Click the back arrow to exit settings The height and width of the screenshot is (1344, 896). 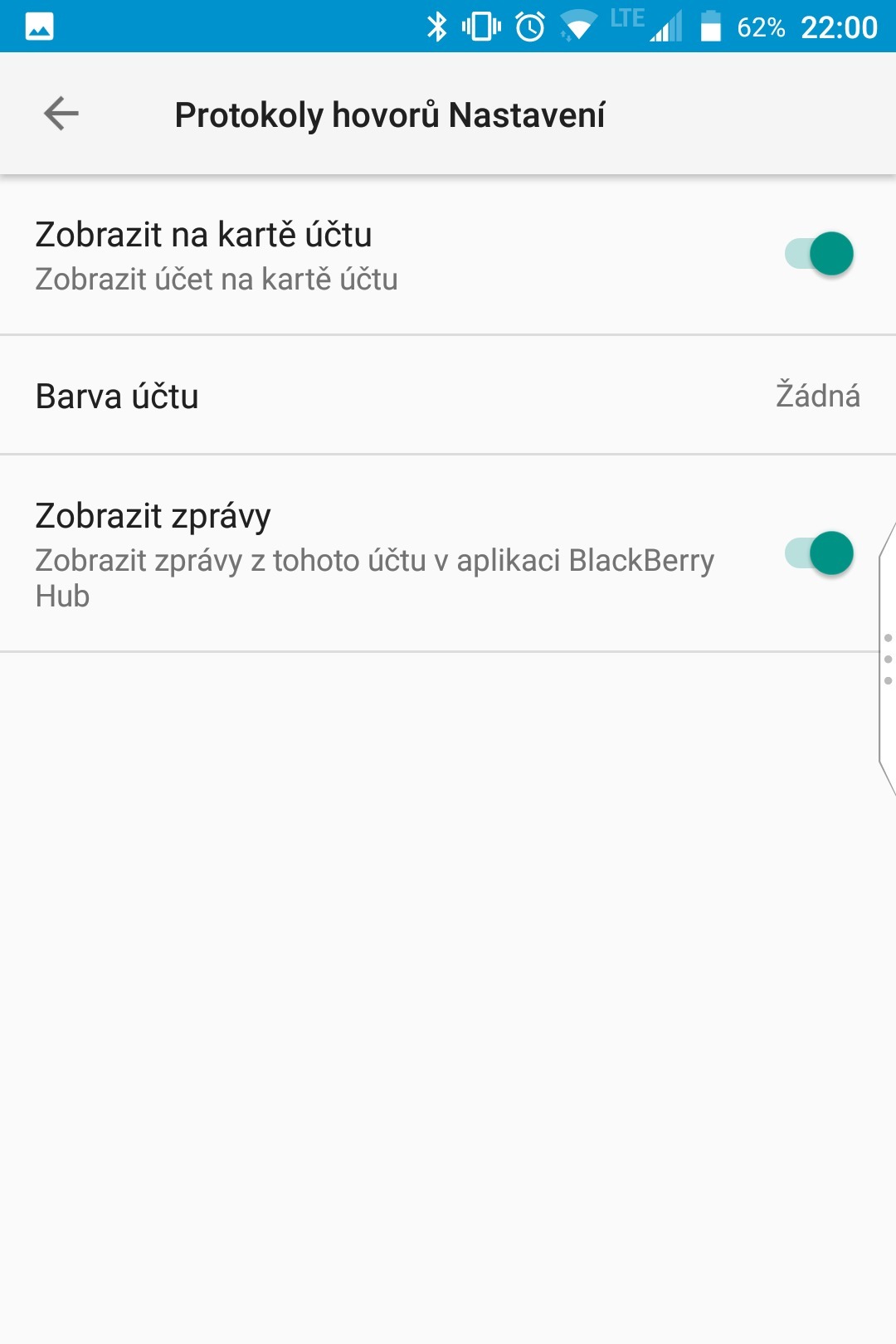pyautogui.click(x=60, y=114)
